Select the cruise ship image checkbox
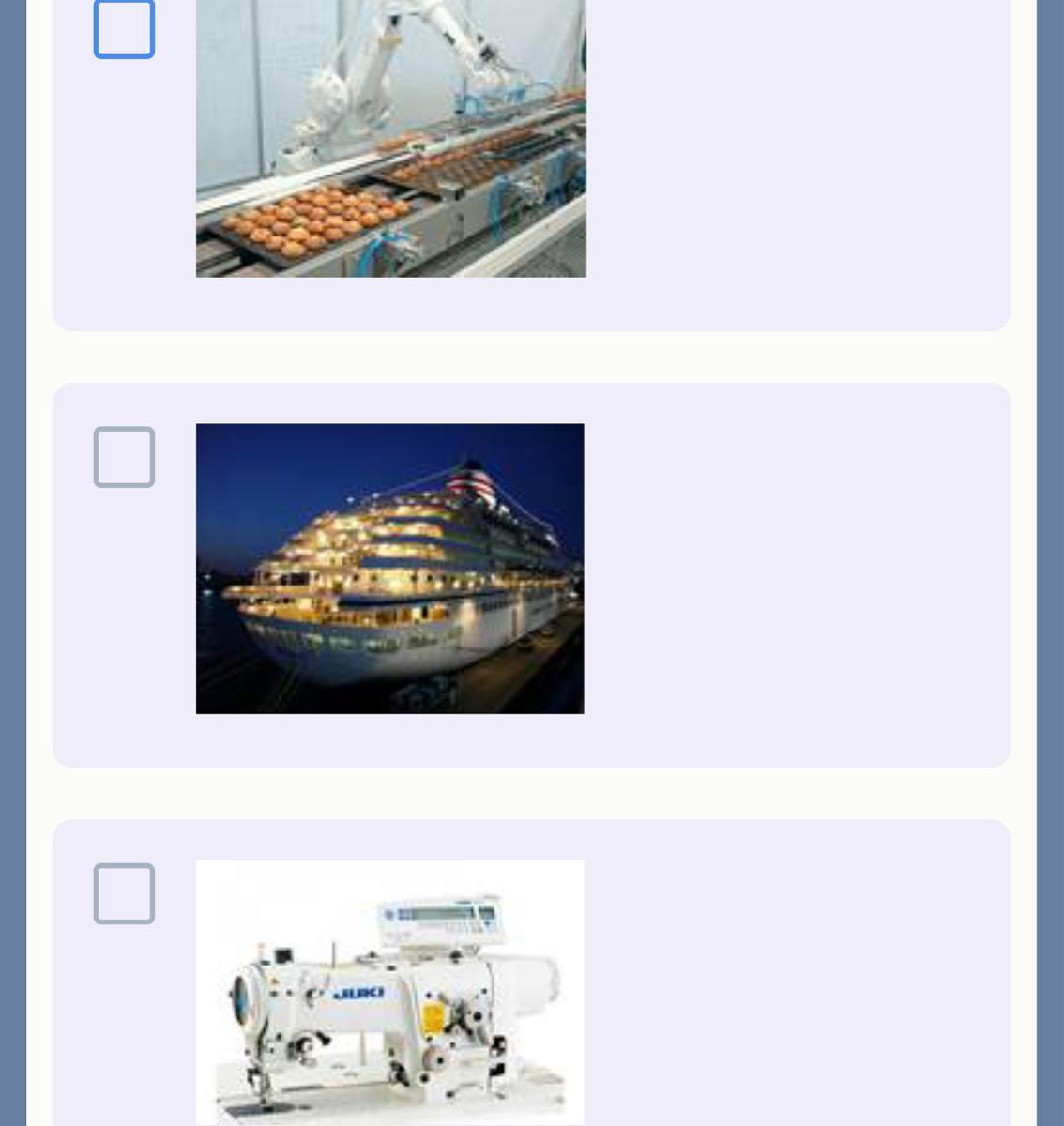This screenshot has height=1126, width=1064. [124, 457]
